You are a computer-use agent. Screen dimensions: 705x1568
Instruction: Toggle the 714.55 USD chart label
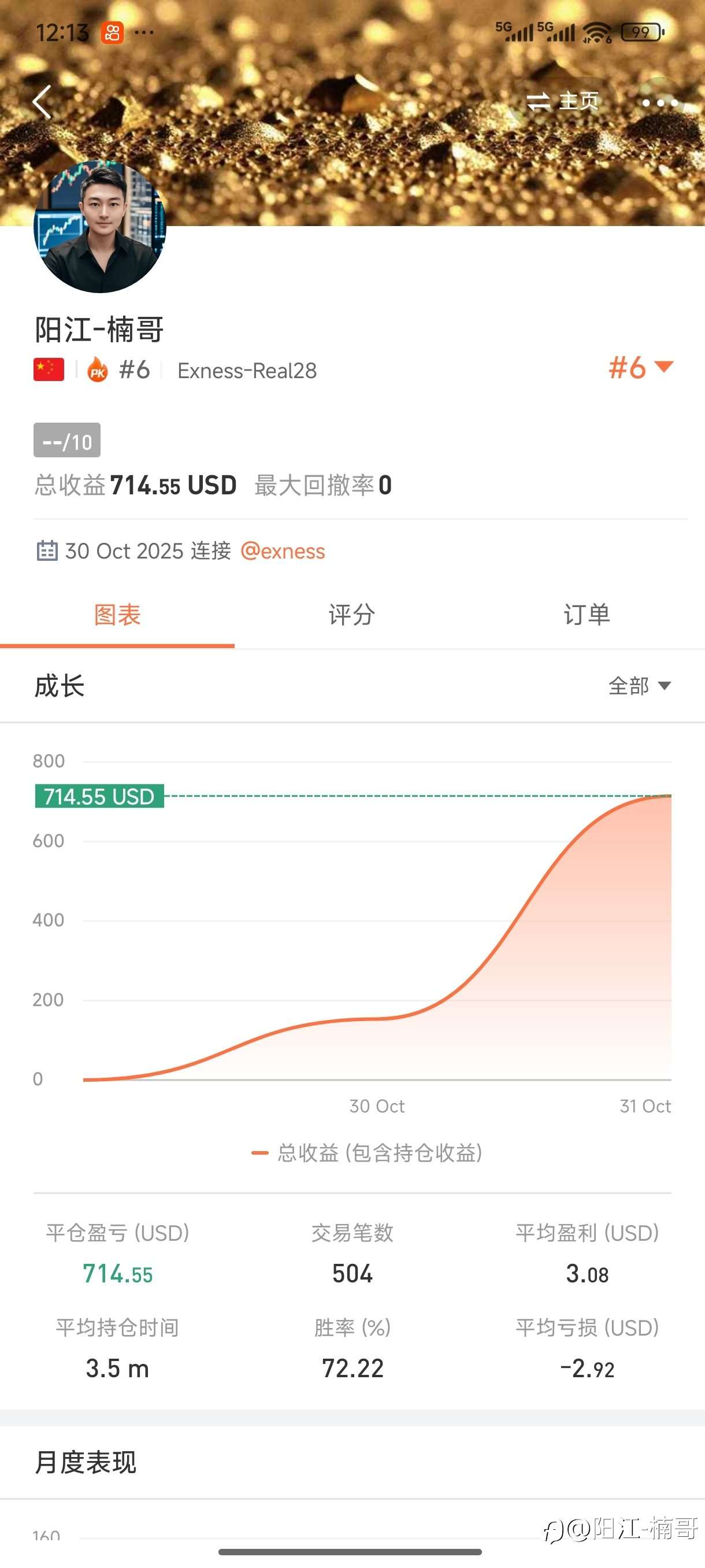(99, 796)
